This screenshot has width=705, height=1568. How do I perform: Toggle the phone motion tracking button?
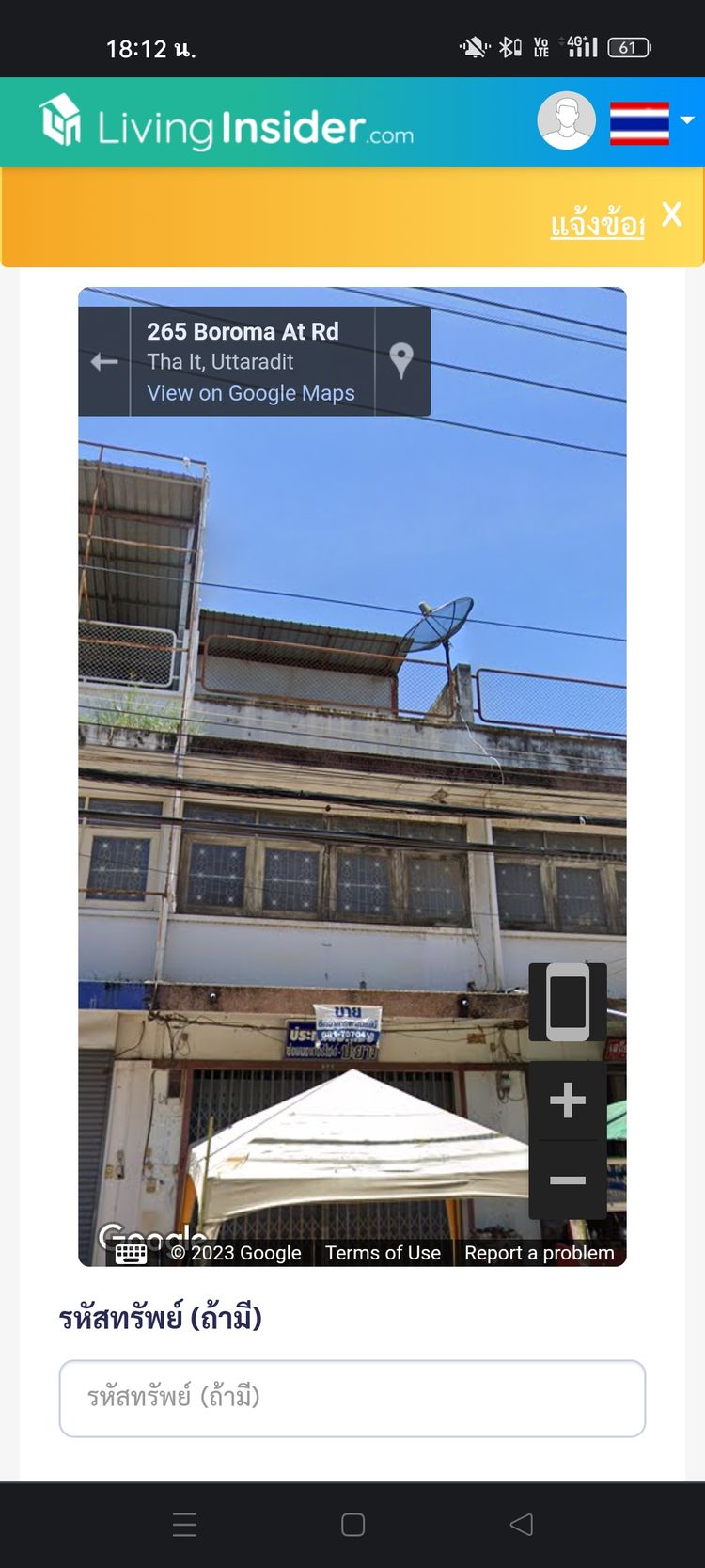click(568, 1002)
